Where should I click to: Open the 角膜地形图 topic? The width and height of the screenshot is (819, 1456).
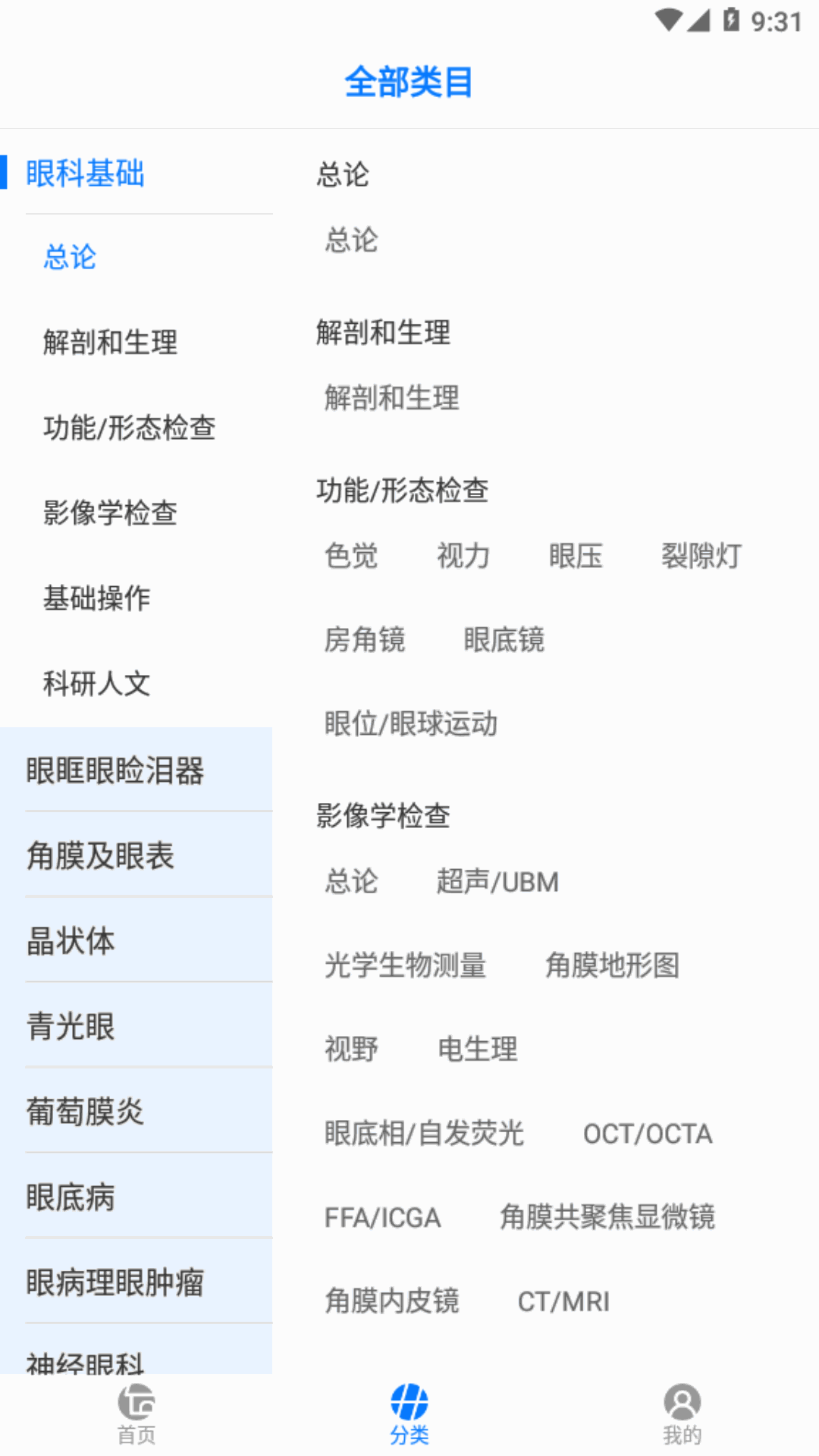click(613, 965)
